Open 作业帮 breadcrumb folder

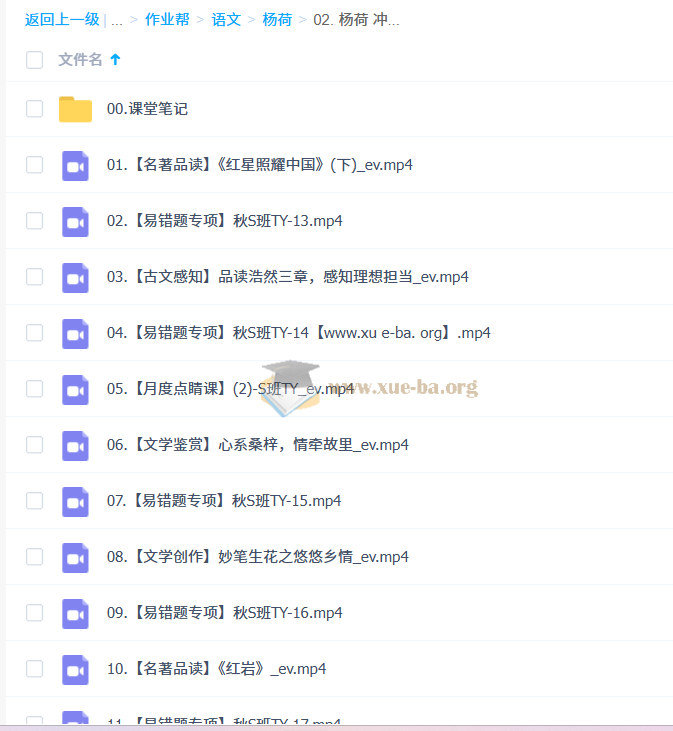tap(166, 19)
